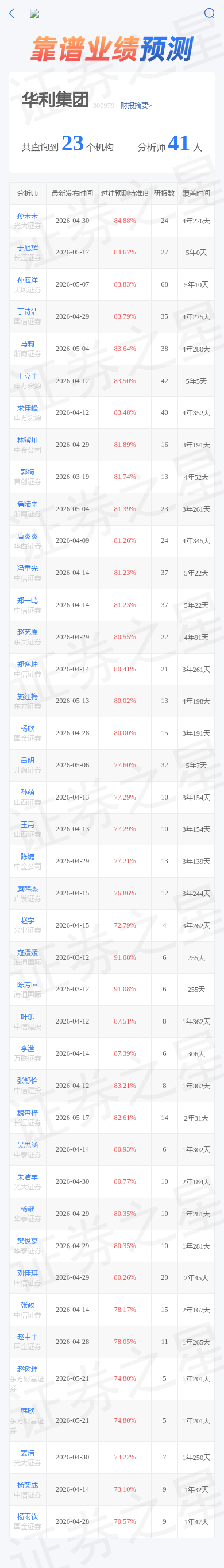View analyst 于旭辉's profile
This screenshot has height=1568, width=224.
28,248
